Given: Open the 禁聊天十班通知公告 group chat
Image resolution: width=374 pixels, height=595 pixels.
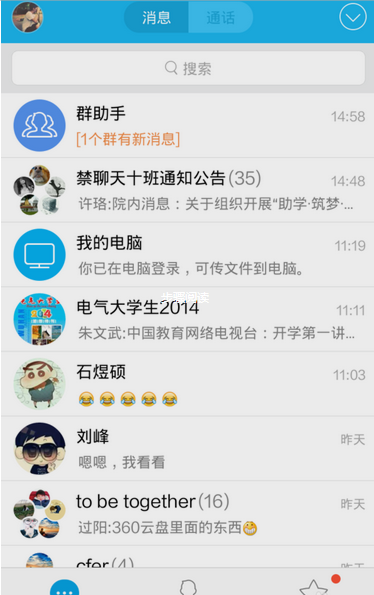Looking at the screenshot, I should point(187,190).
